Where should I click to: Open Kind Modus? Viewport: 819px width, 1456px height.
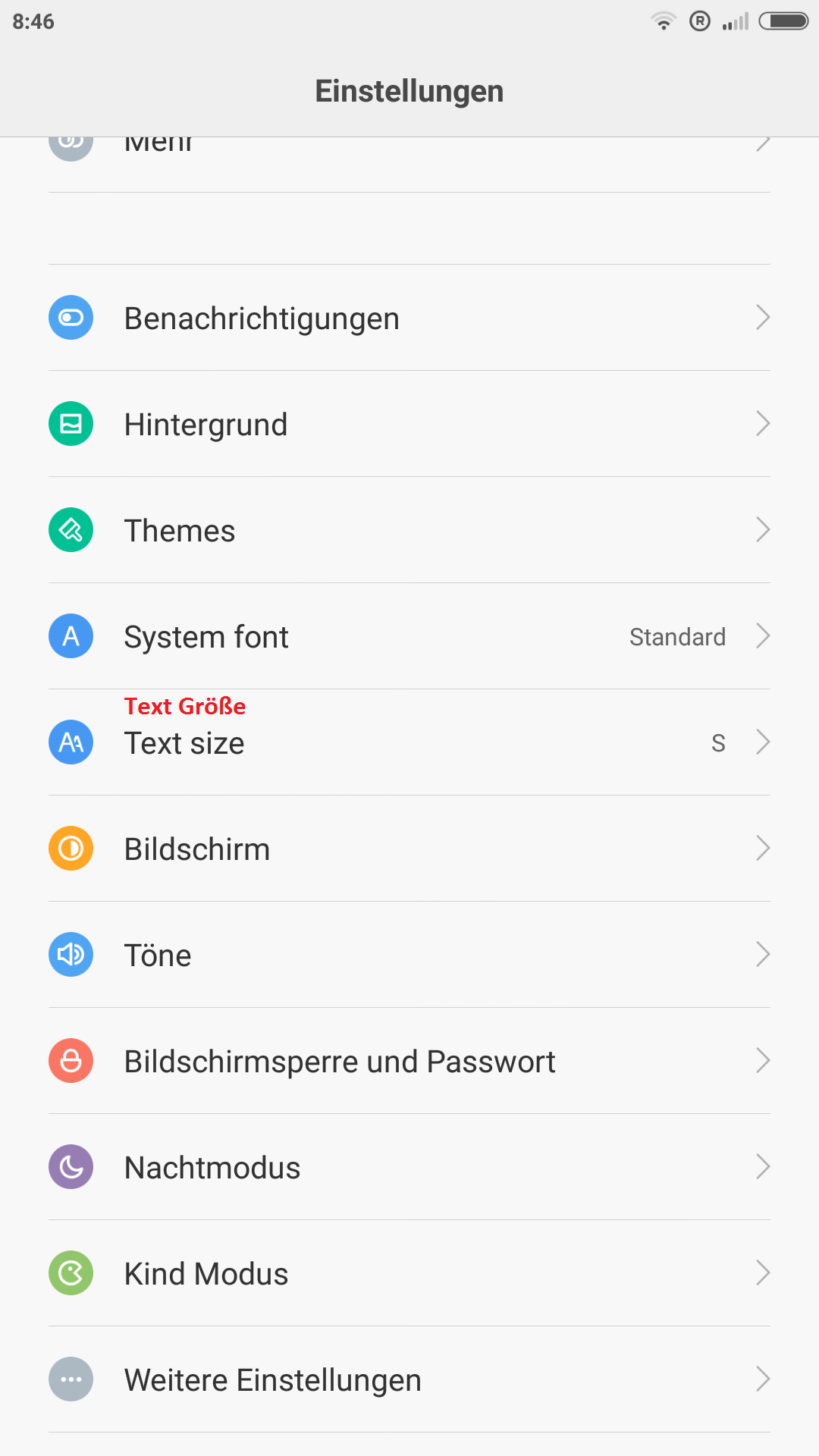(x=409, y=1273)
